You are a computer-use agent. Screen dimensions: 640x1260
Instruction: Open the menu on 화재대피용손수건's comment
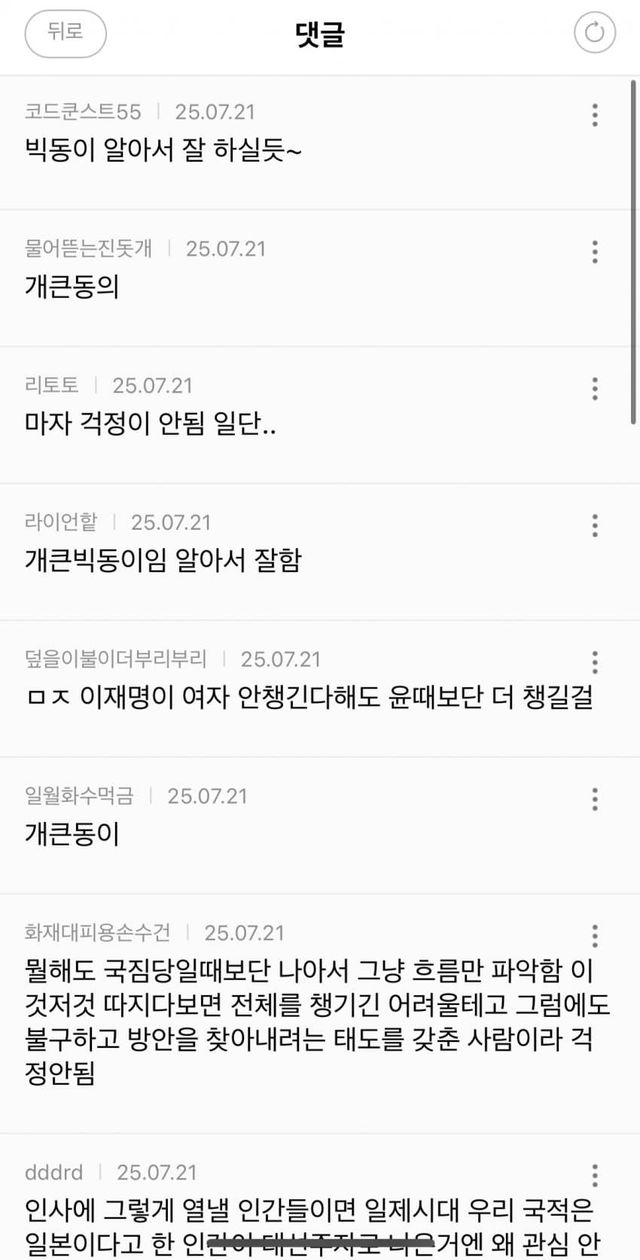(595, 936)
